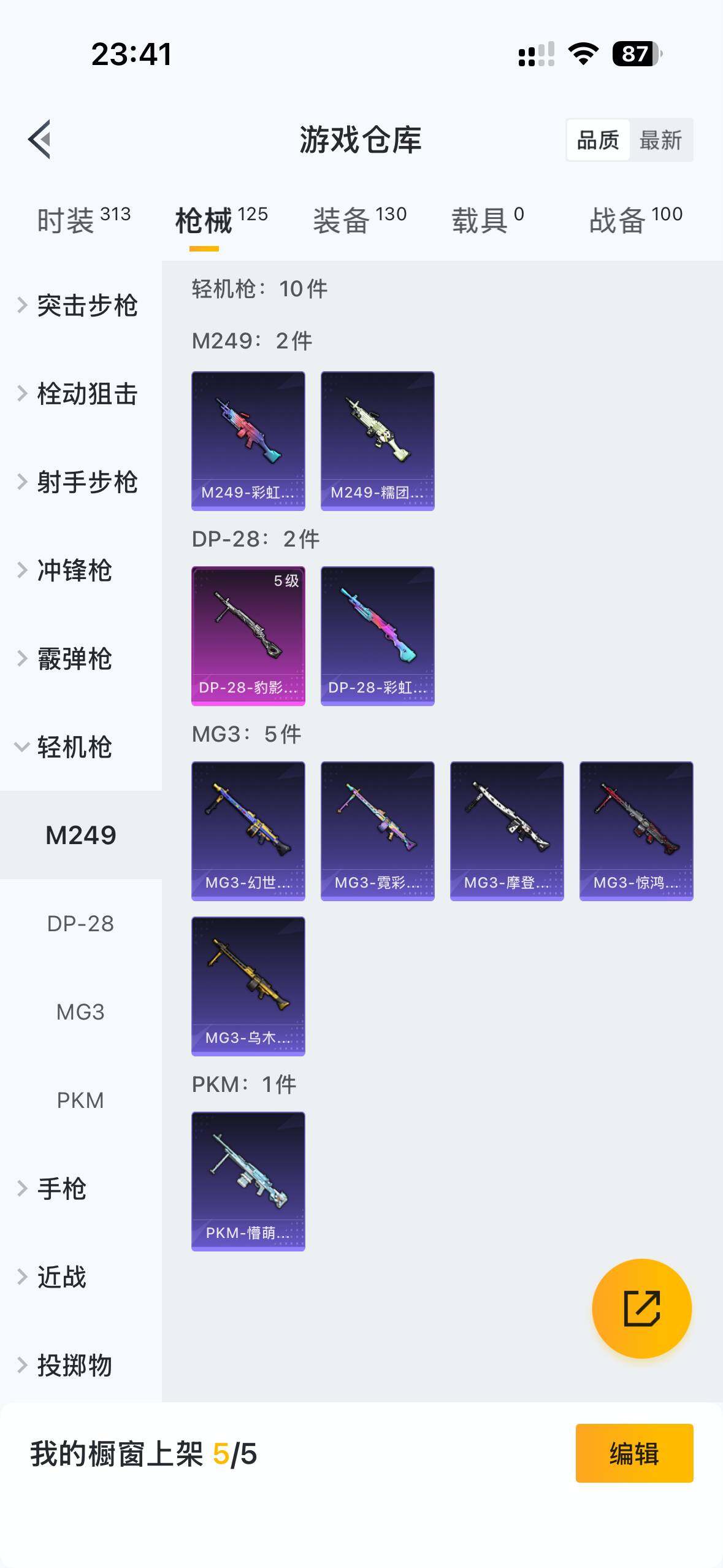Open the MG3-摩登 skin card
The image size is (723, 1568).
coord(507,831)
